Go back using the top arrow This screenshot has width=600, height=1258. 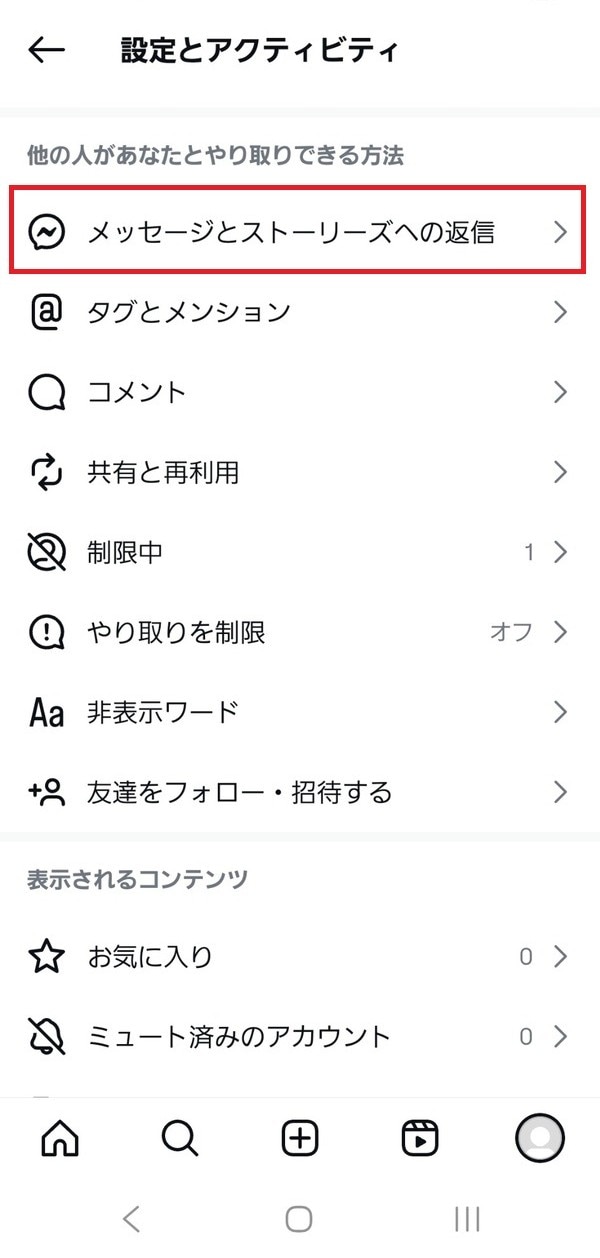[46, 51]
